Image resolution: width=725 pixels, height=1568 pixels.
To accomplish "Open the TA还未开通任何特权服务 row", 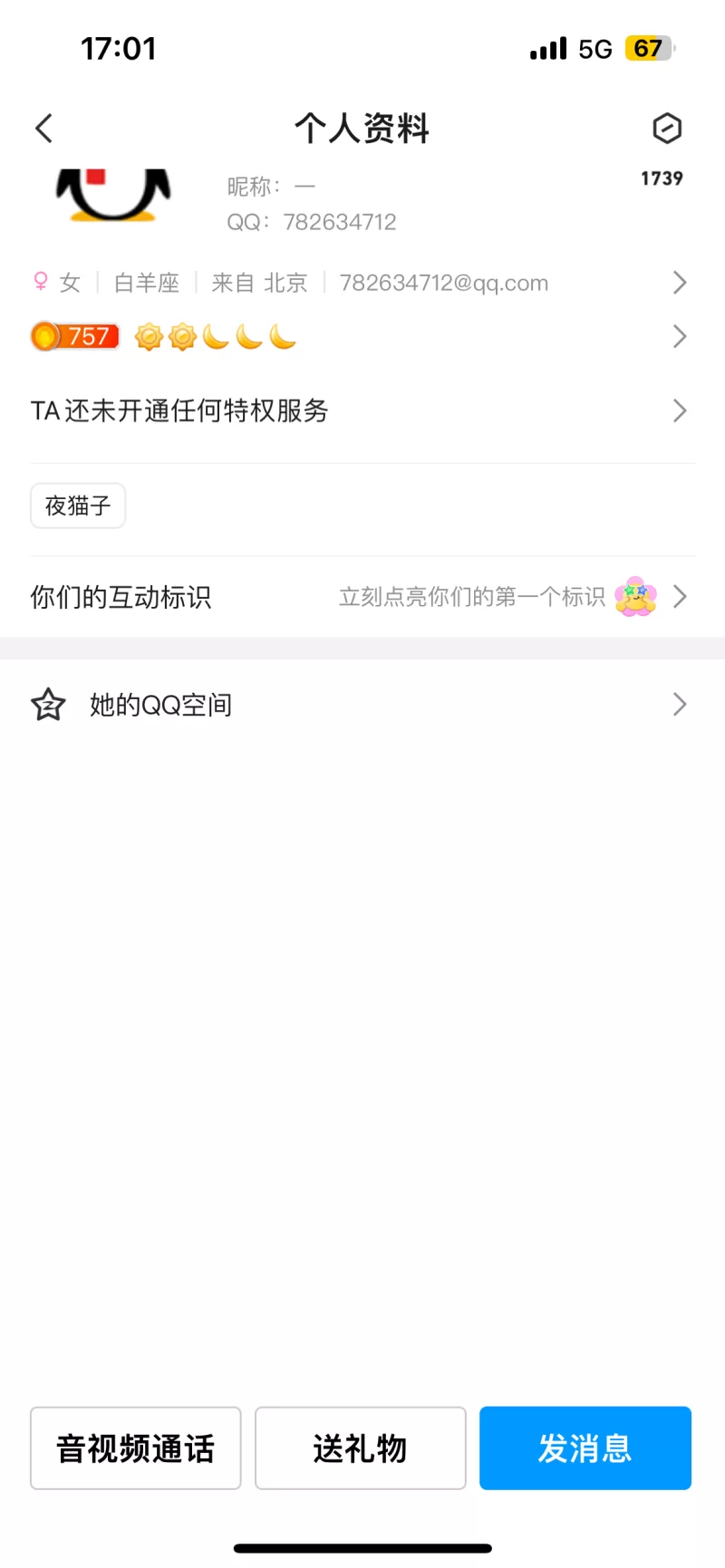I will click(x=361, y=410).
